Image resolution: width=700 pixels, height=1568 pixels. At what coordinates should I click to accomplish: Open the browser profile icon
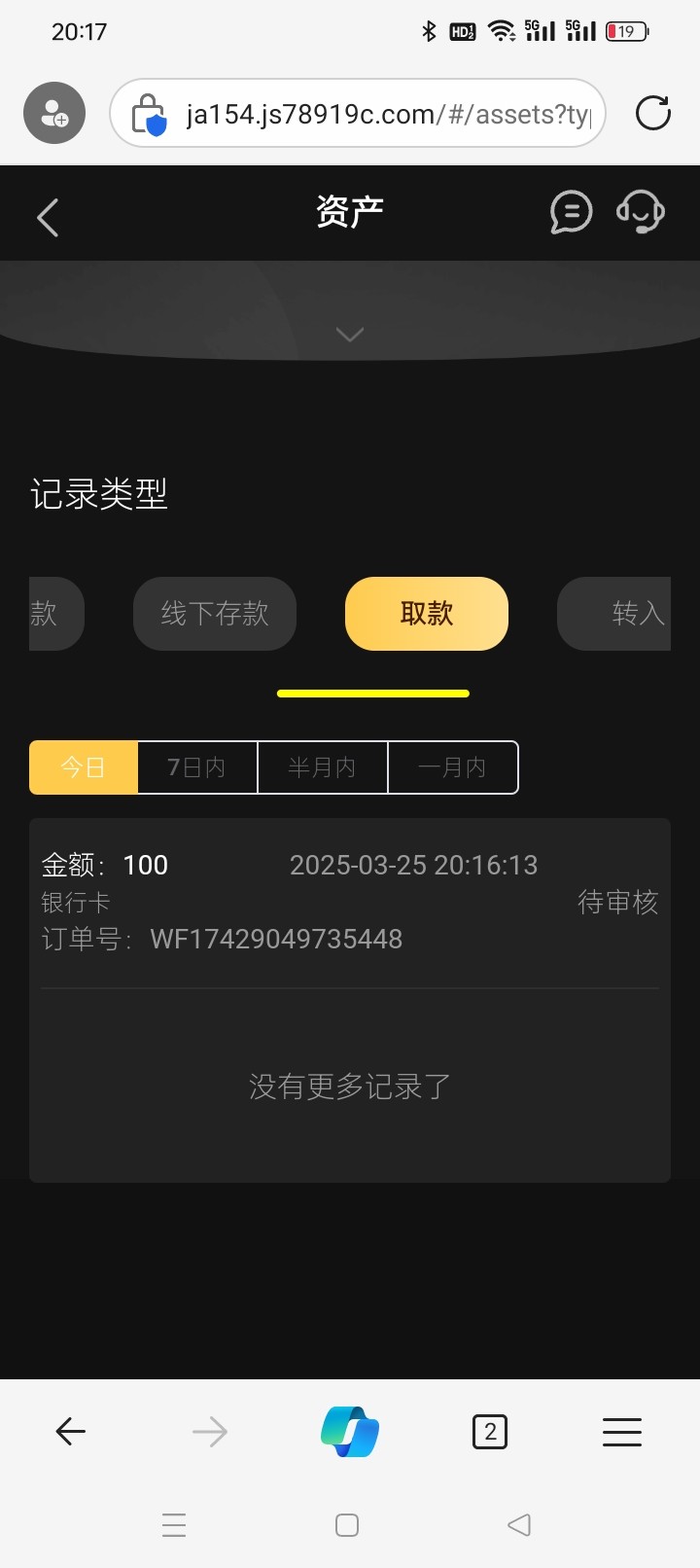[x=54, y=114]
